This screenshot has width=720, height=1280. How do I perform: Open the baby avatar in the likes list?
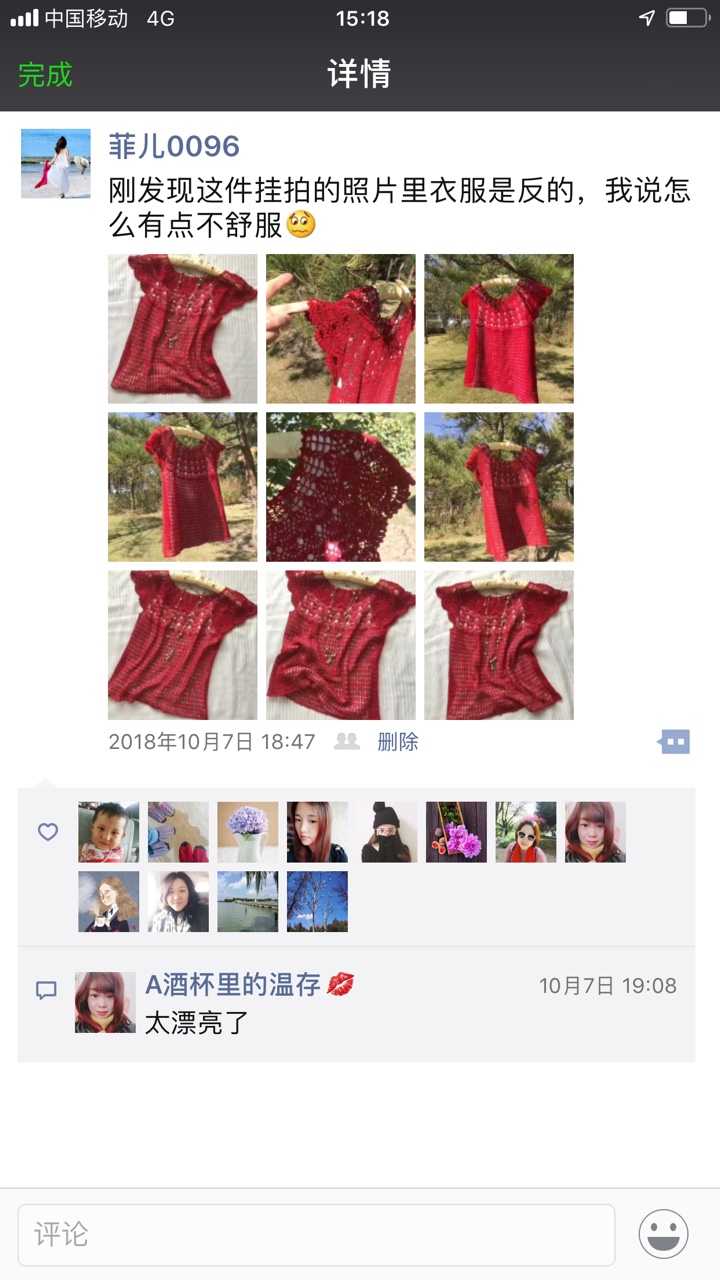[x=109, y=832]
